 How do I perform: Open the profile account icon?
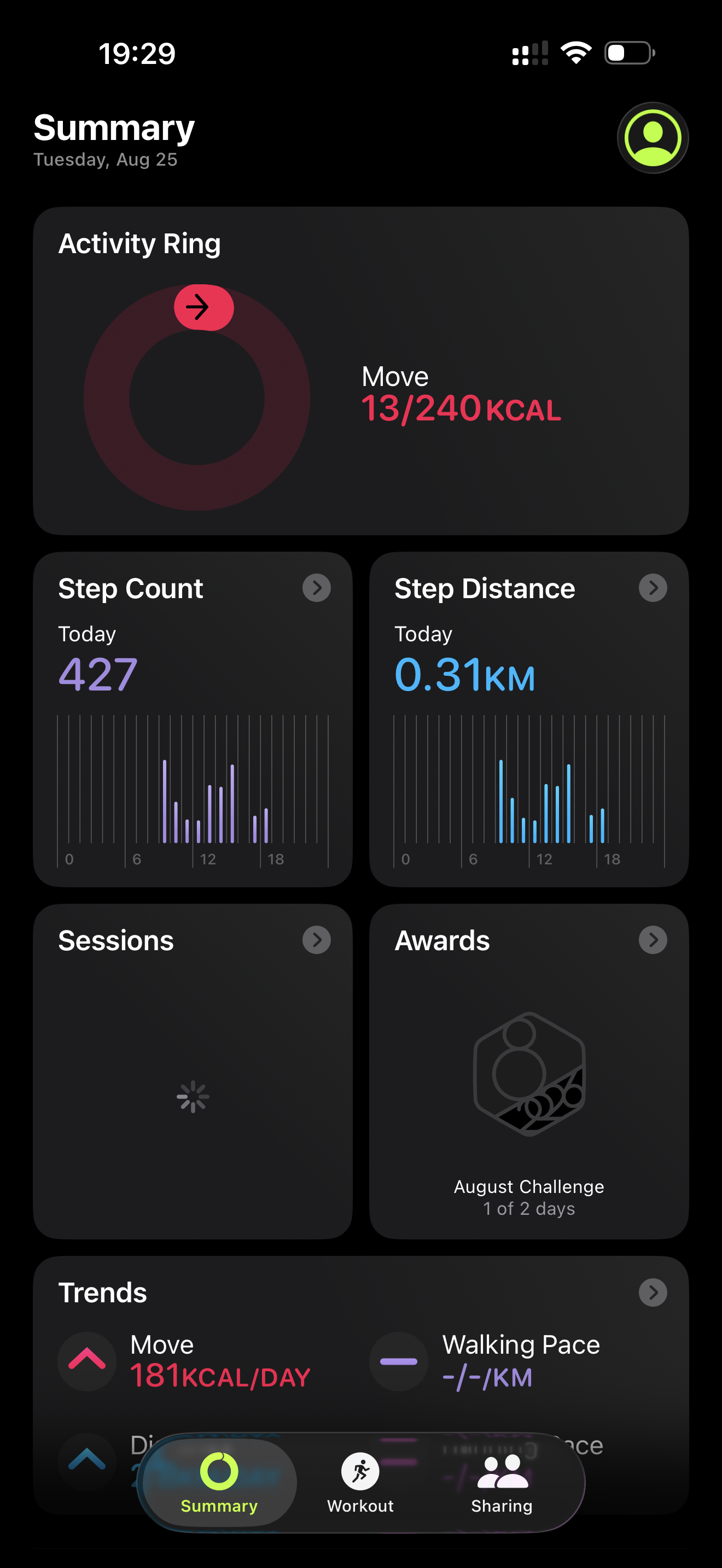[x=653, y=138]
